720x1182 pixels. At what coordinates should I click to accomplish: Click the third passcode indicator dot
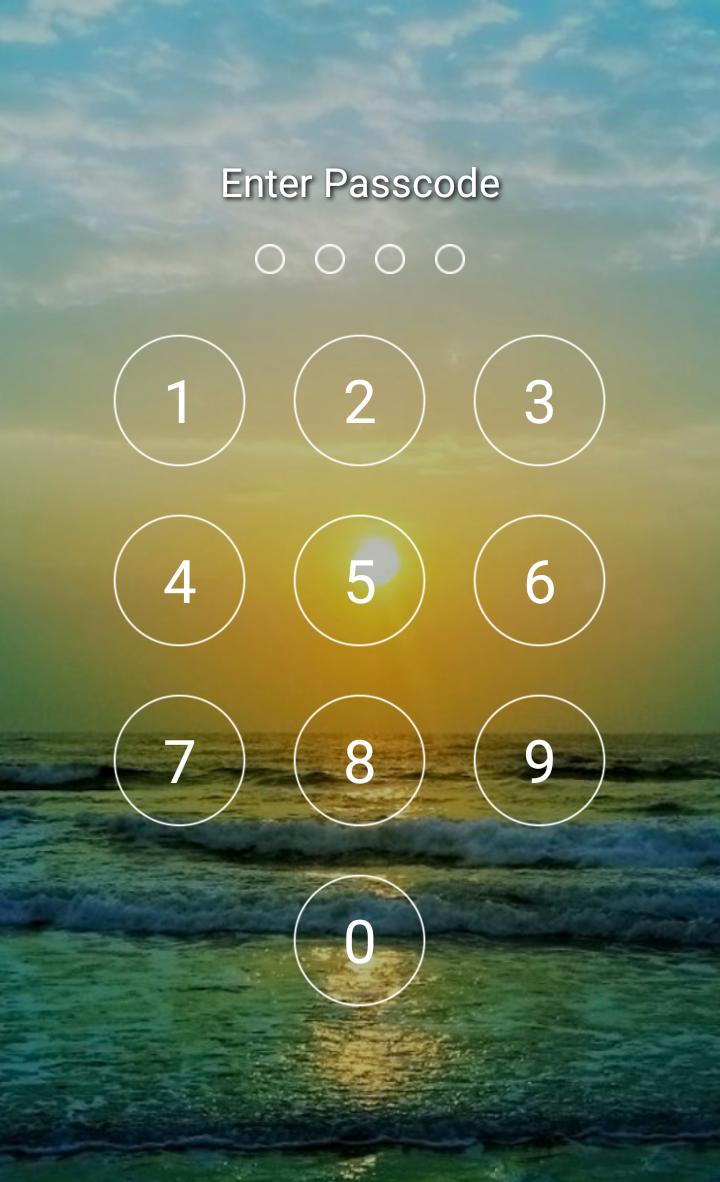(x=390, y=257)
